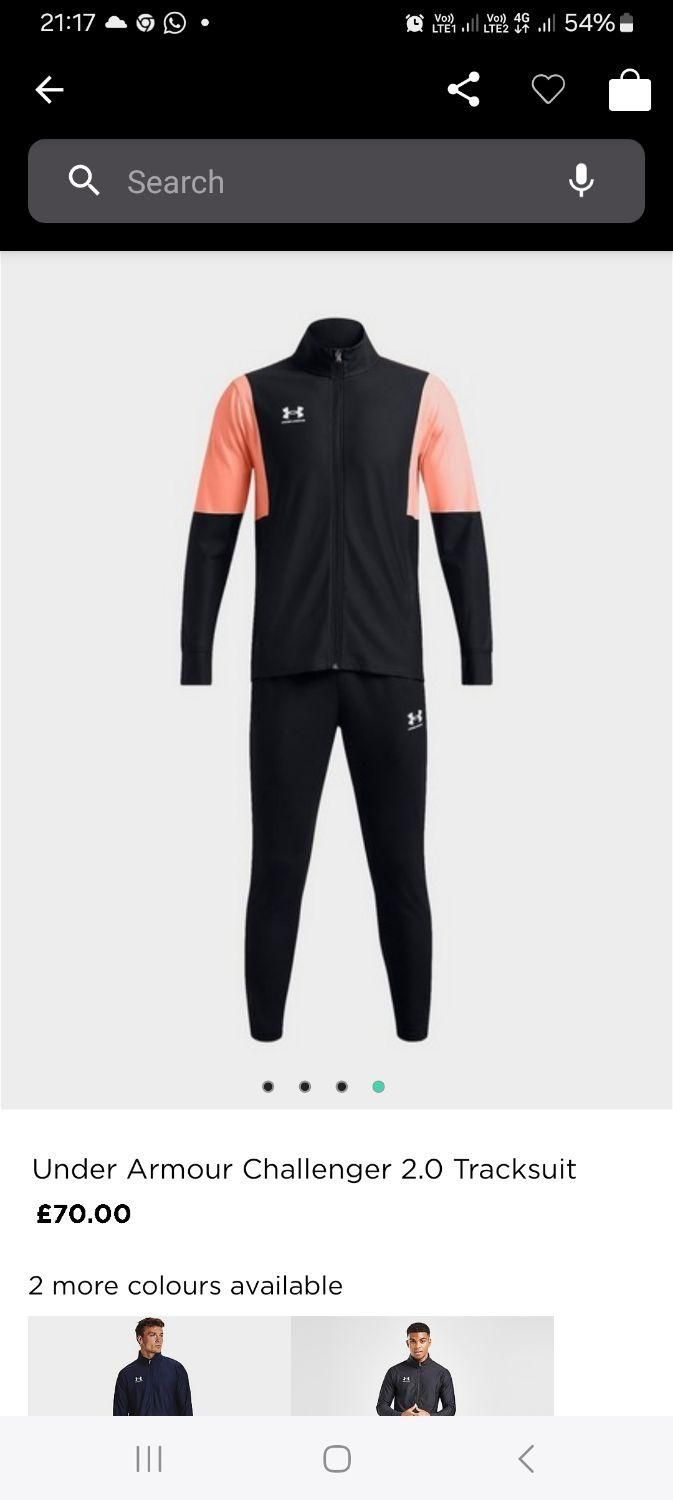Image resolution: width=673 pixels, height=1500 pixels.
Task: Select the navy blue colour option
Action: point(159,1365)
